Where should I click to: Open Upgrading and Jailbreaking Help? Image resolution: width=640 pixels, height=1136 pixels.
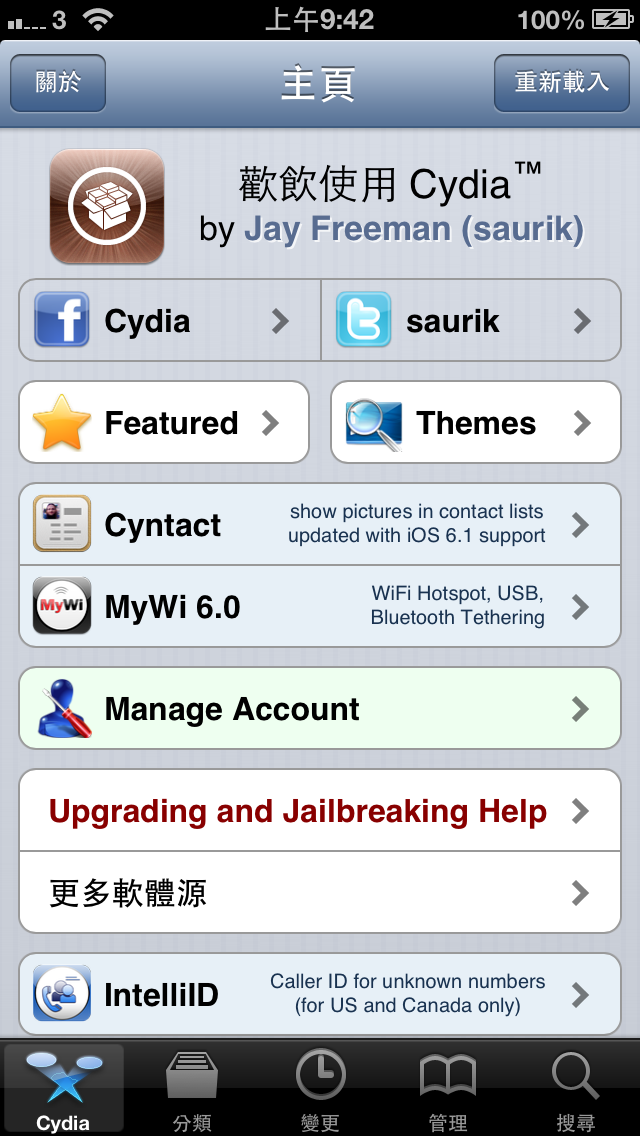[x=320, y=811]
